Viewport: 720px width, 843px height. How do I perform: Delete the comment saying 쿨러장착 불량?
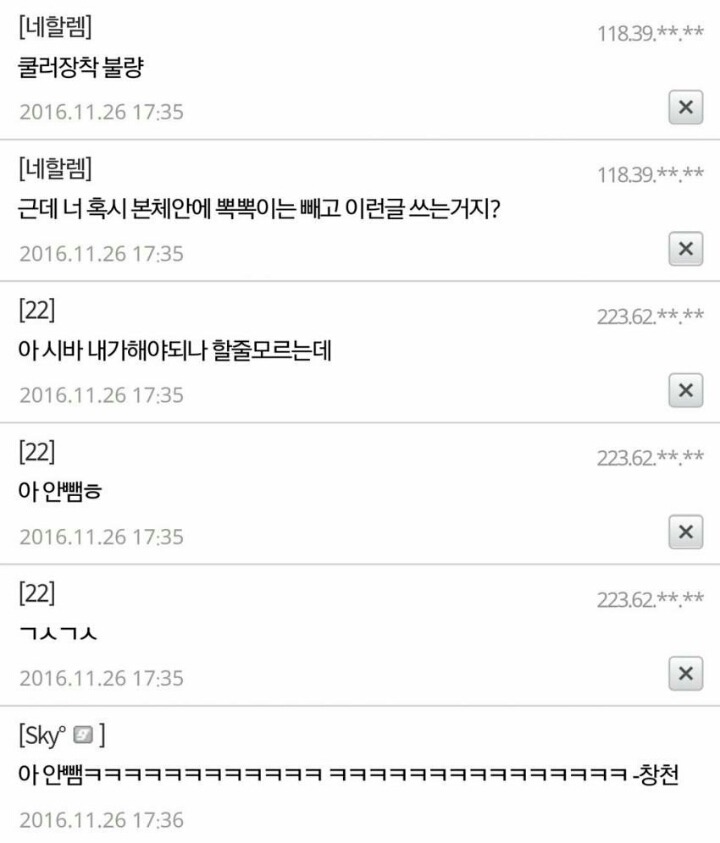[686, 108]
